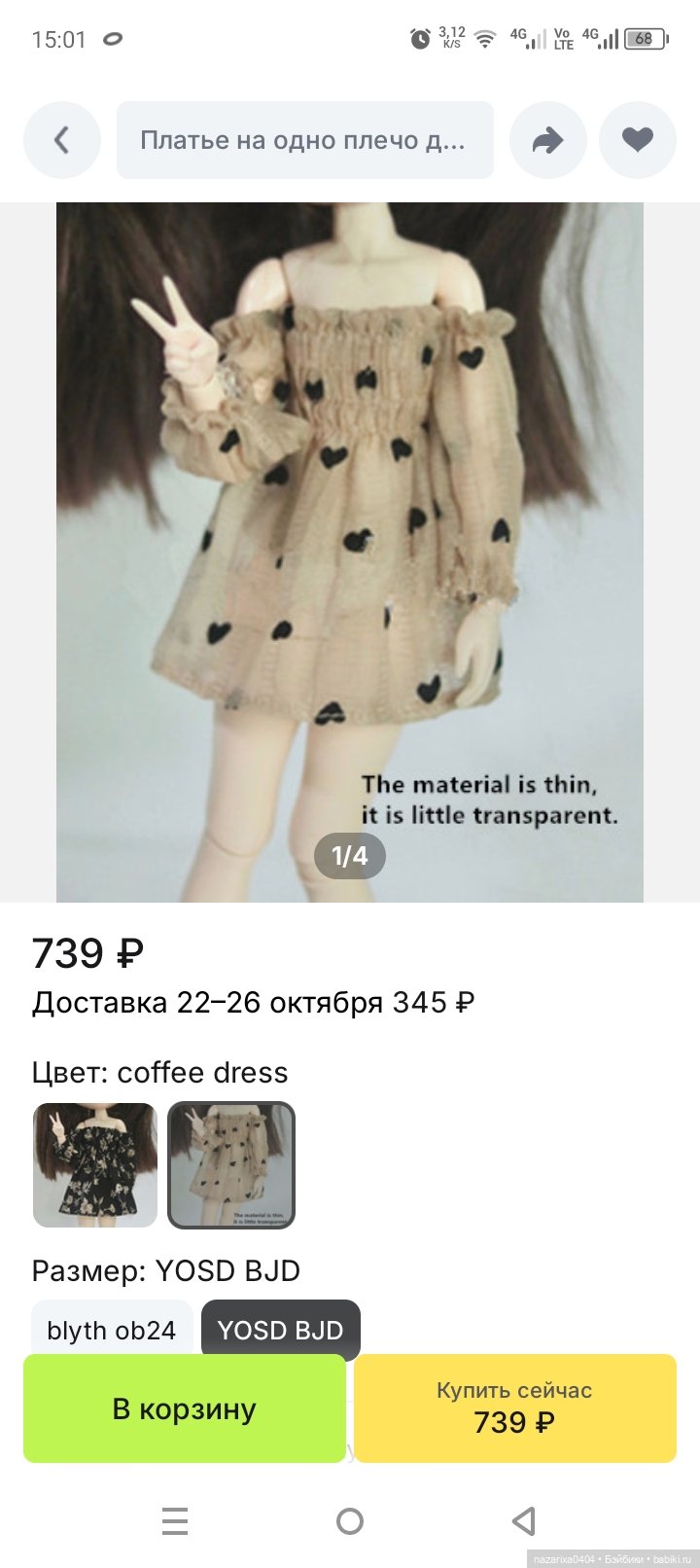This screenshot has width=700, height=1568.
Task: Choose the YOSD BJD size
Action: tap(280, 1329)
